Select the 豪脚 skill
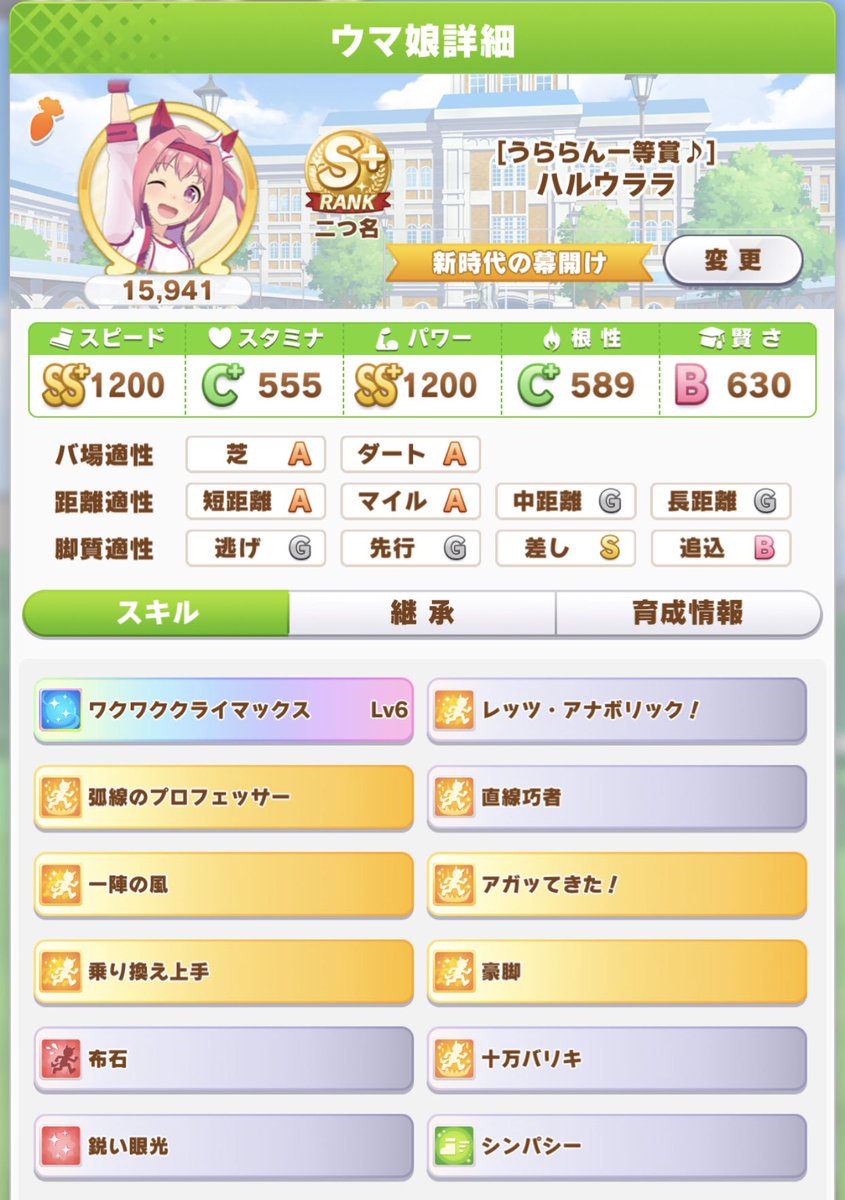The height and width of the screenshot is (1200, 845). [x=616, y=971]
